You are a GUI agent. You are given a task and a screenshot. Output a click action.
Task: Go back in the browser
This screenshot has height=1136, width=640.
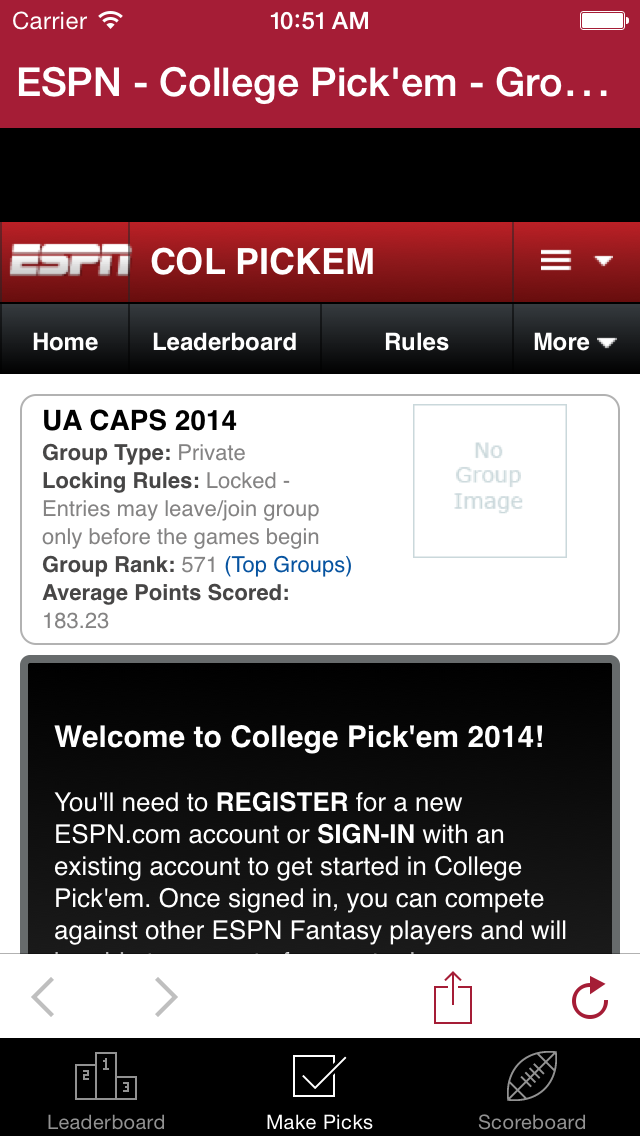coord(43,998)
